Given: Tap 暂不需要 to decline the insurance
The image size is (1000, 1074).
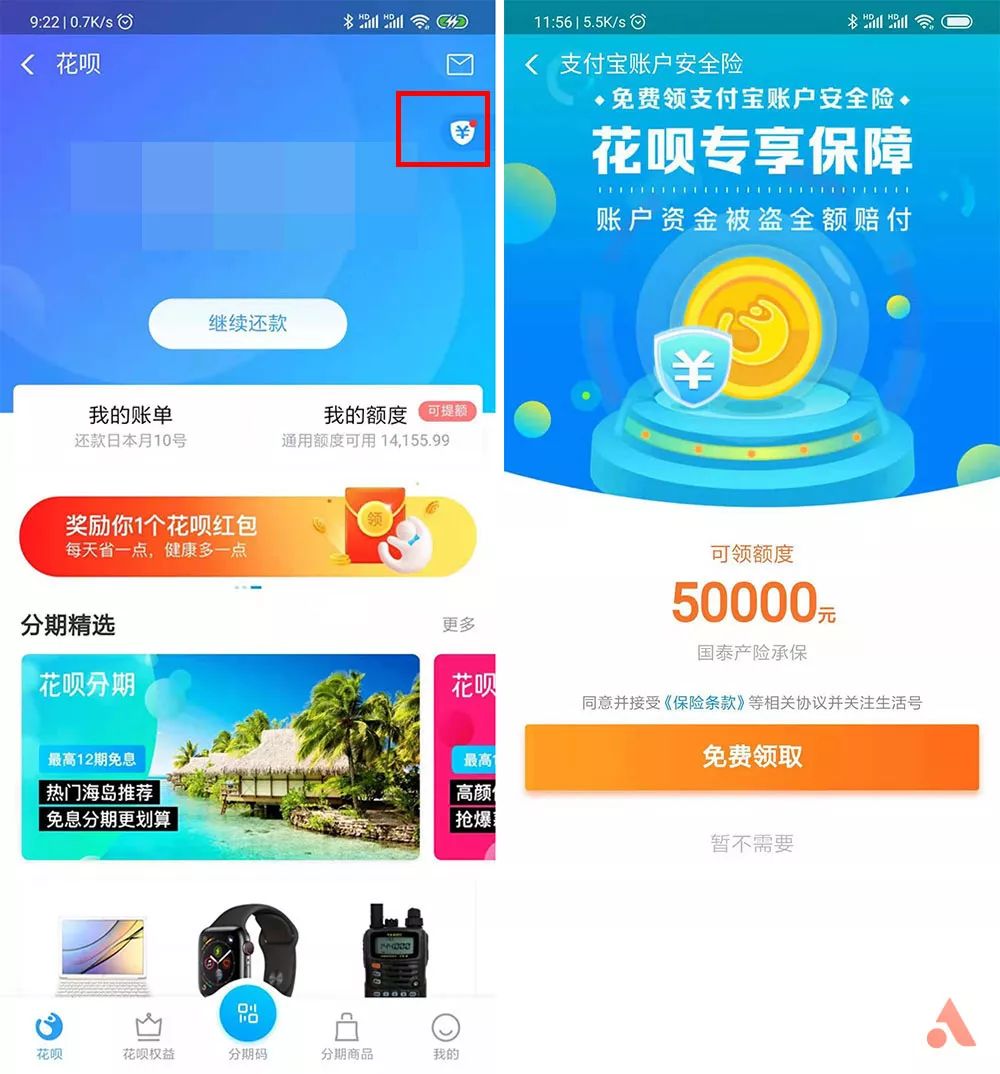Looking at the screenshot, I should 751,843.
